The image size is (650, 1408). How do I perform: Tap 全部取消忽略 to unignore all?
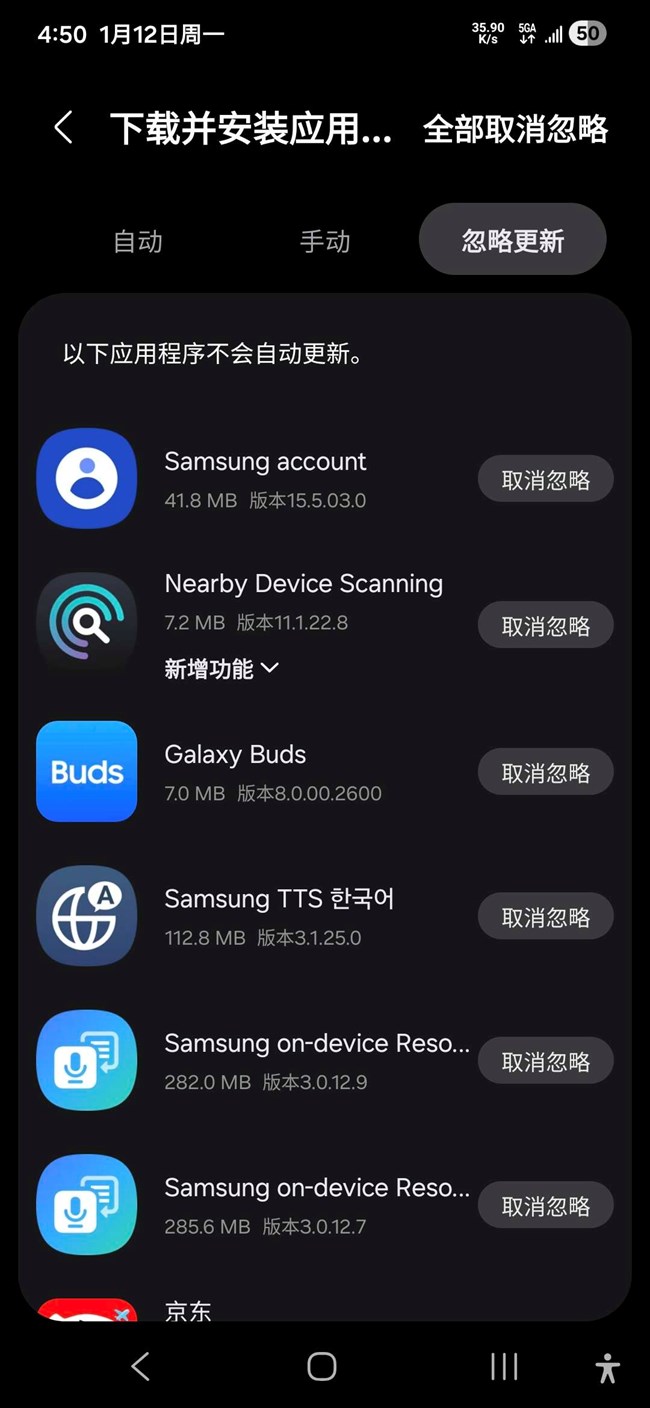coord(516,129)
